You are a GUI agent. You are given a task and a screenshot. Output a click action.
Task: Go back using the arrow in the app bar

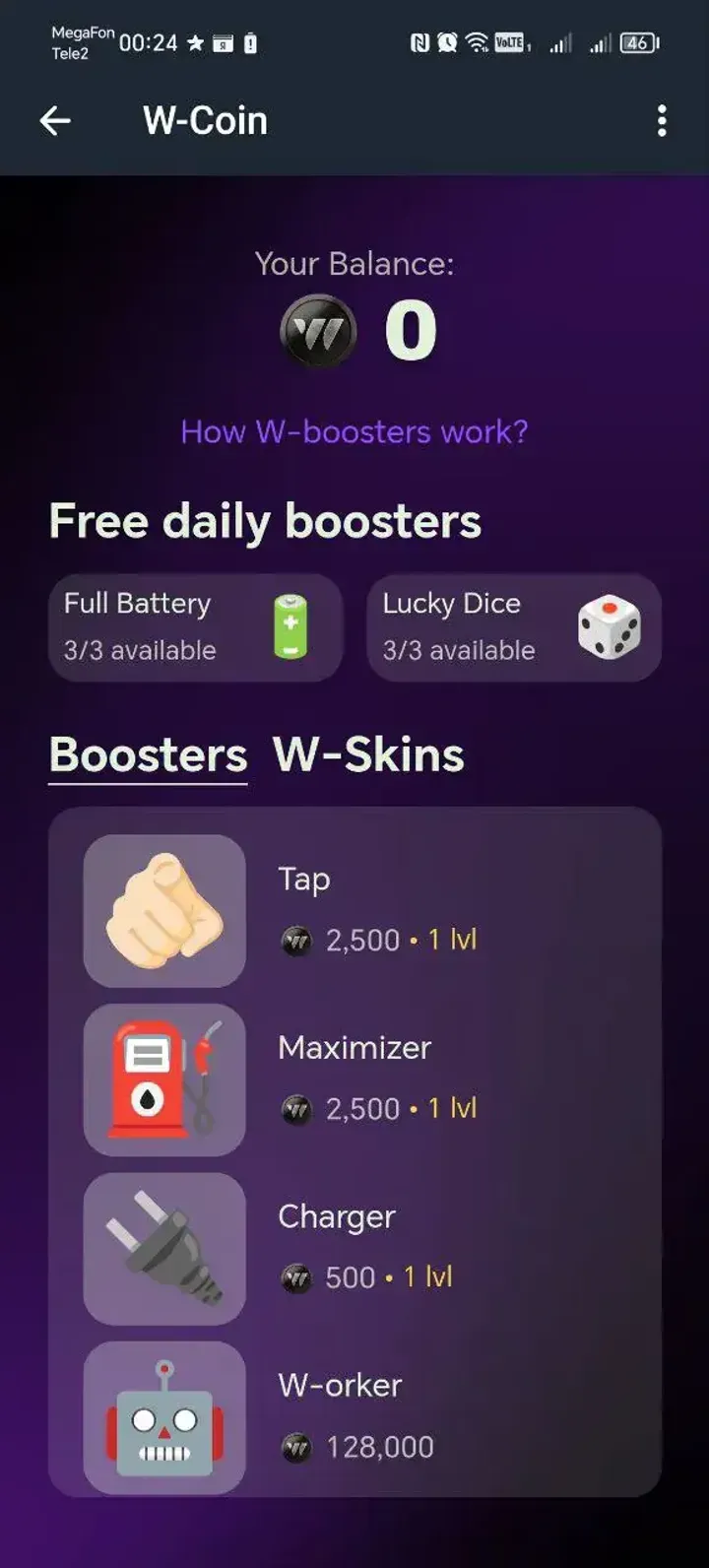pyautogui.click(x=56, y=121)
